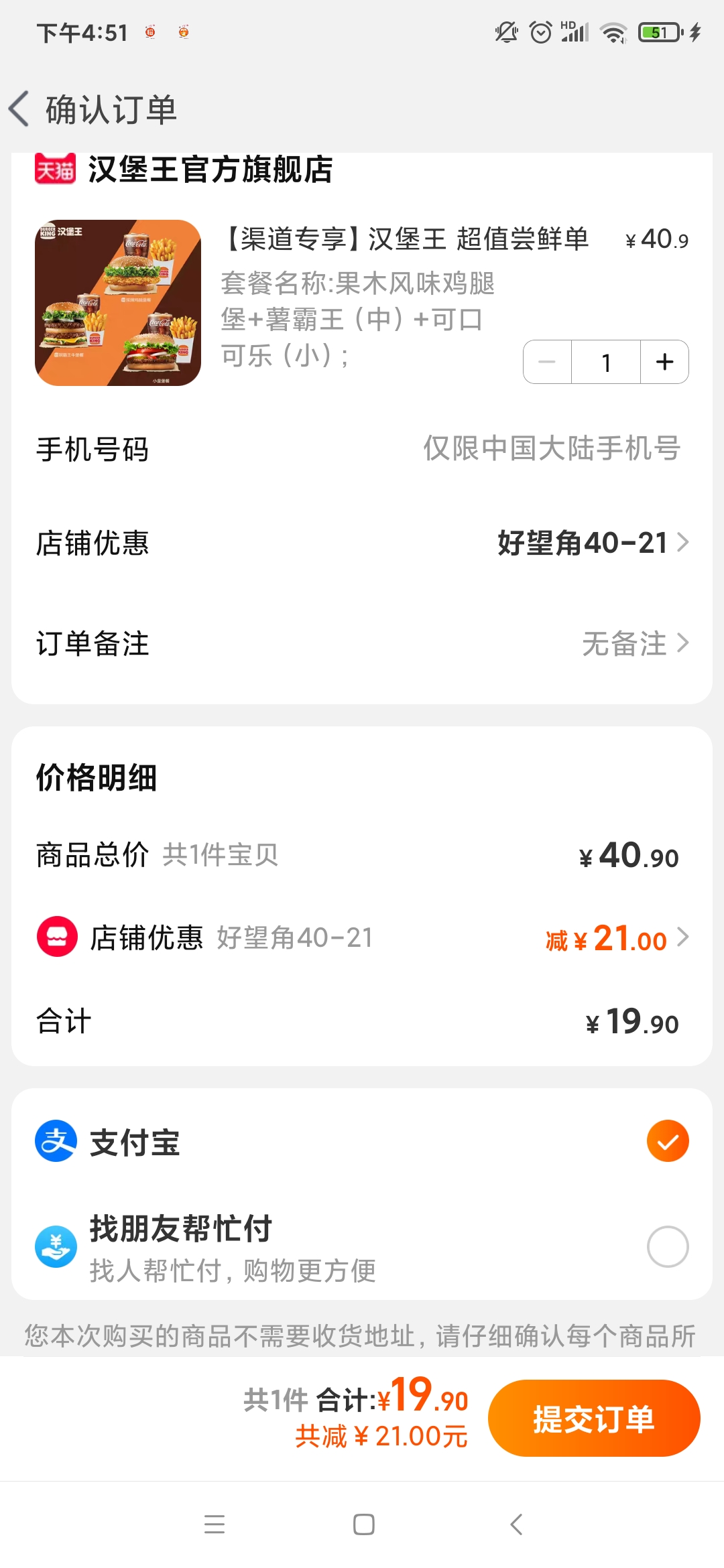Viewport: 724px width, 1568px height.
Task: Open the 汉堡王官方旗舰店 store
Action: (210, 169)
